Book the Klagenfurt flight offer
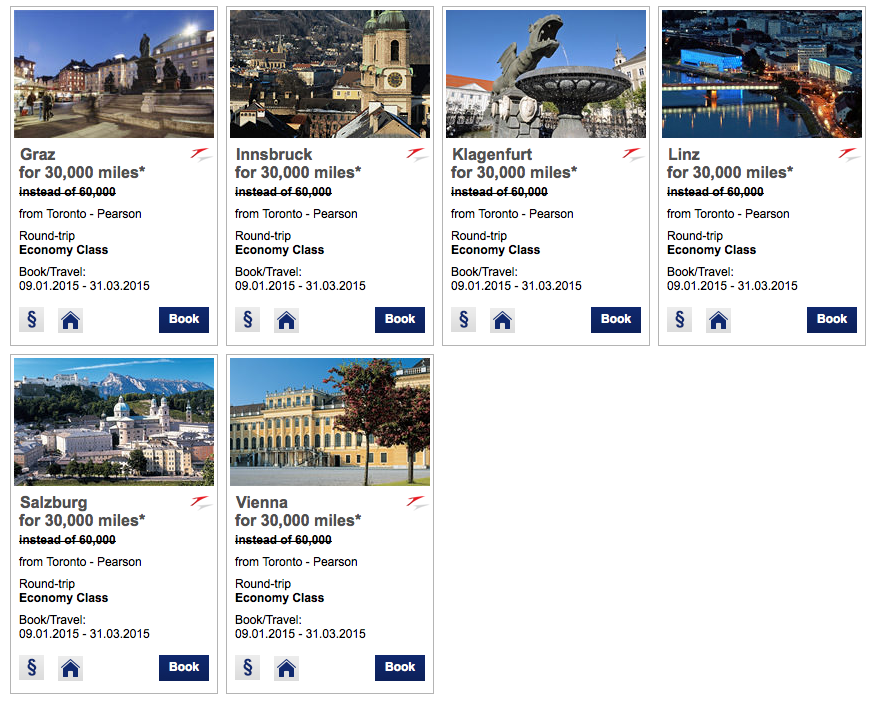This screenshot has height=705, width=872. (x=616, y=320)
